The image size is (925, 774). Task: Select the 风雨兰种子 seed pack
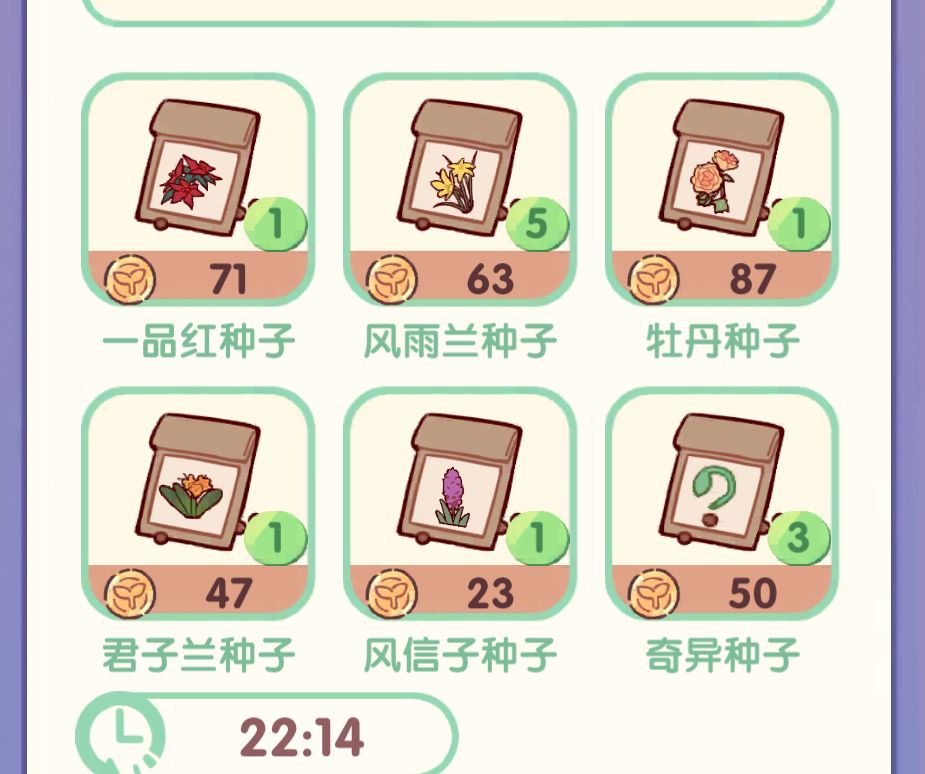click(x=460, y=189)
